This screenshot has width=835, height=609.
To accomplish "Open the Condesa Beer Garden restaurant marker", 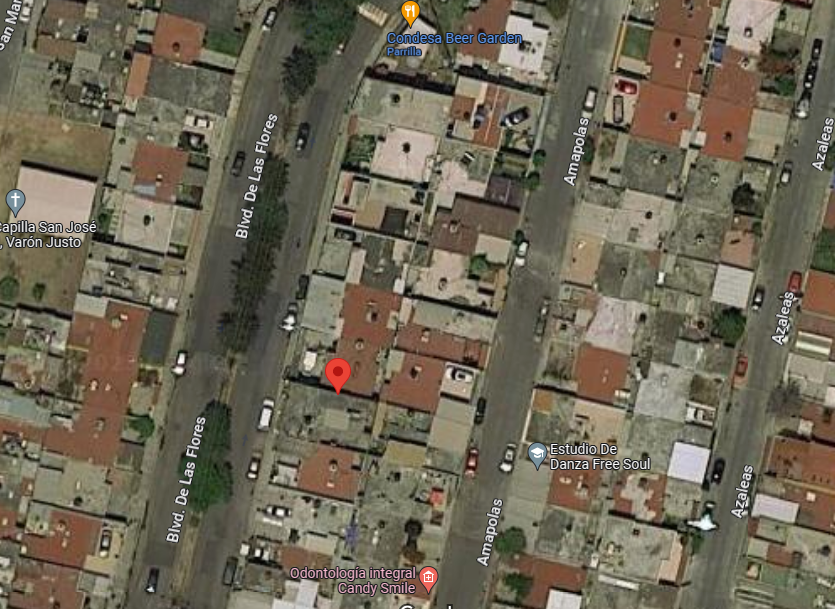I will tap(410, 12).
